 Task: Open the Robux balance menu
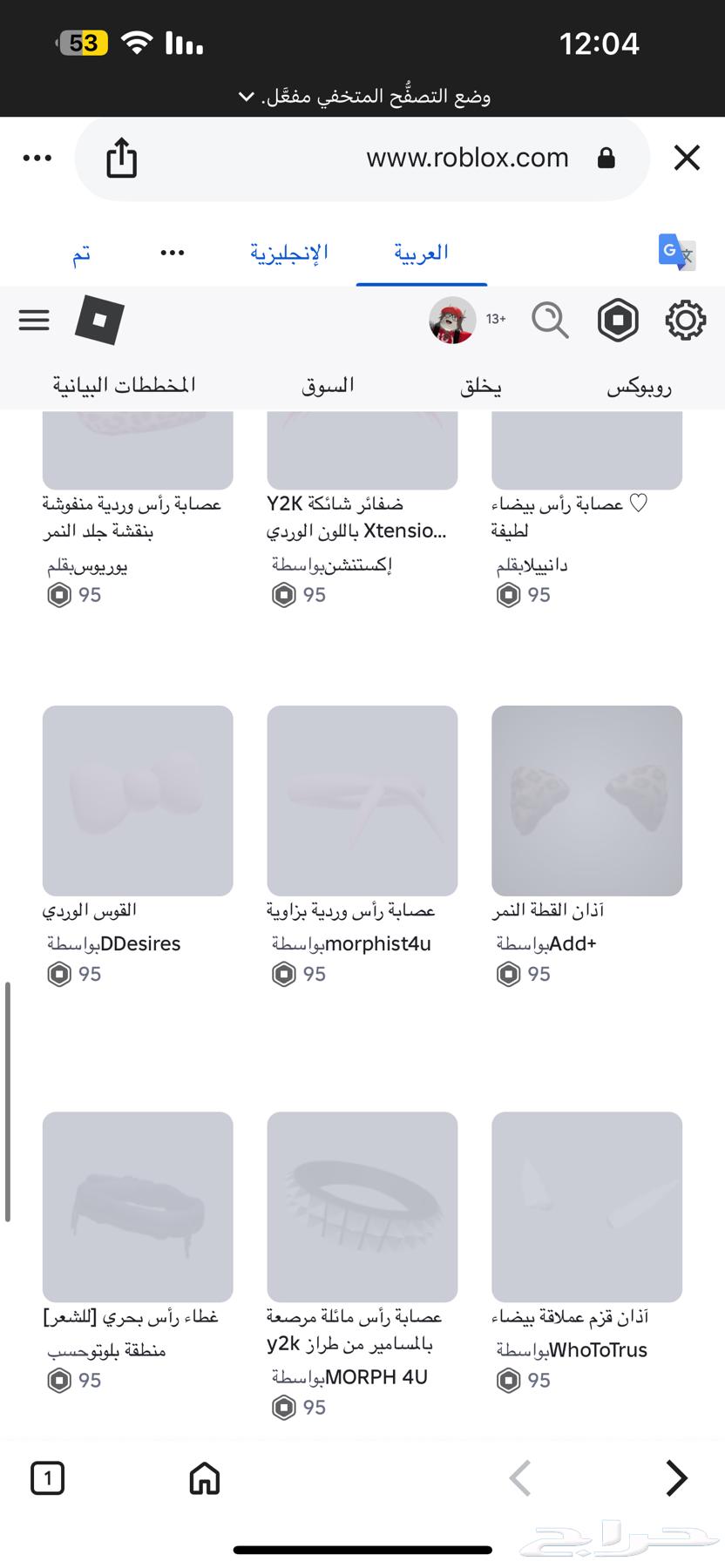[x=617, y=320]
